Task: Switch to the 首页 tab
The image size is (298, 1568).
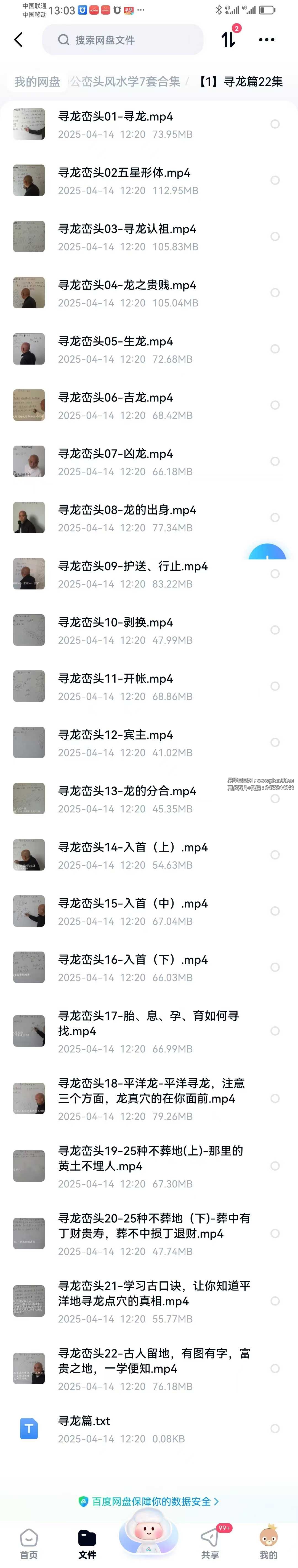Action: point(29,1544)
